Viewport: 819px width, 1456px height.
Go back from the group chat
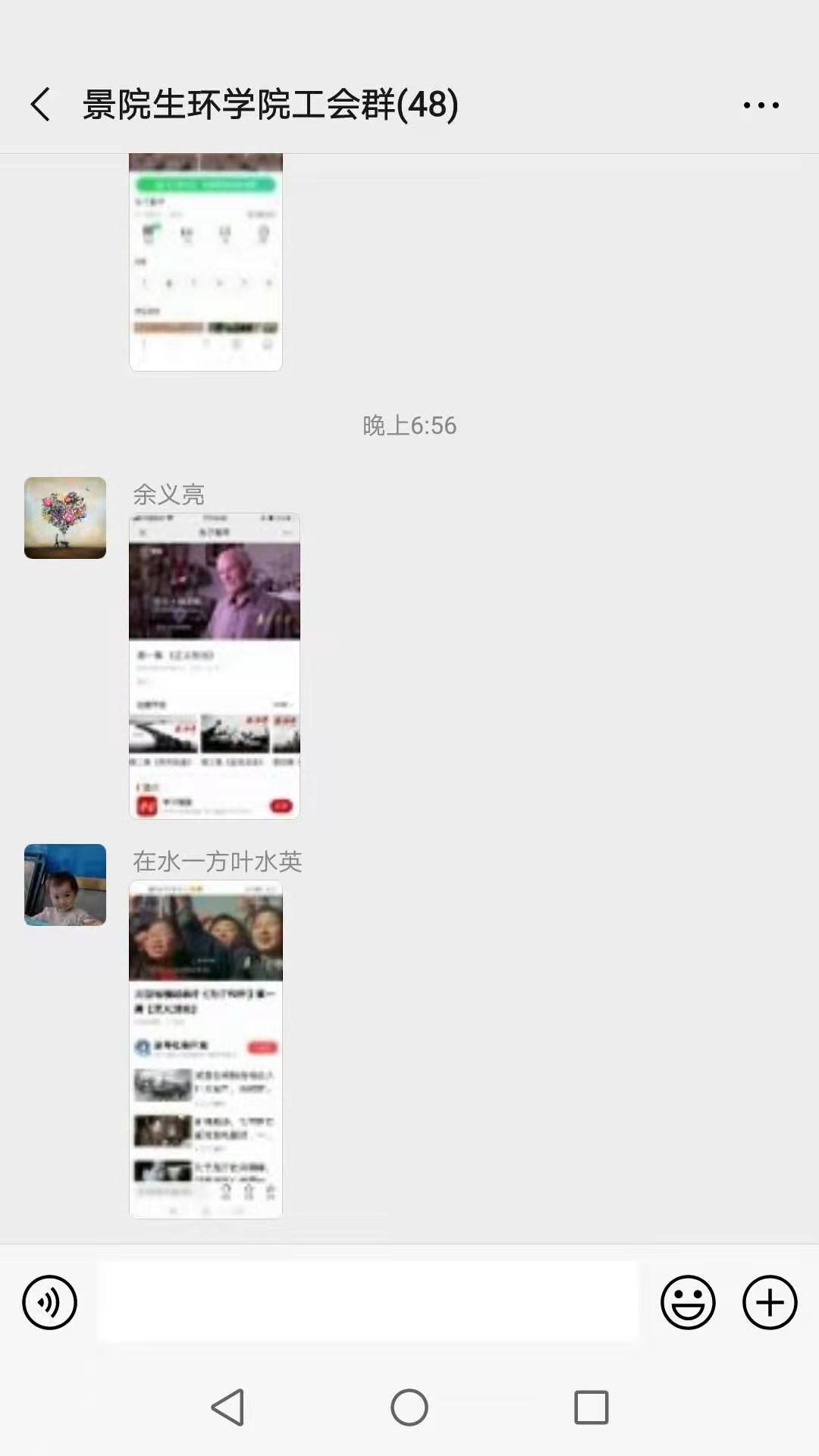click(x=41, y=104)
